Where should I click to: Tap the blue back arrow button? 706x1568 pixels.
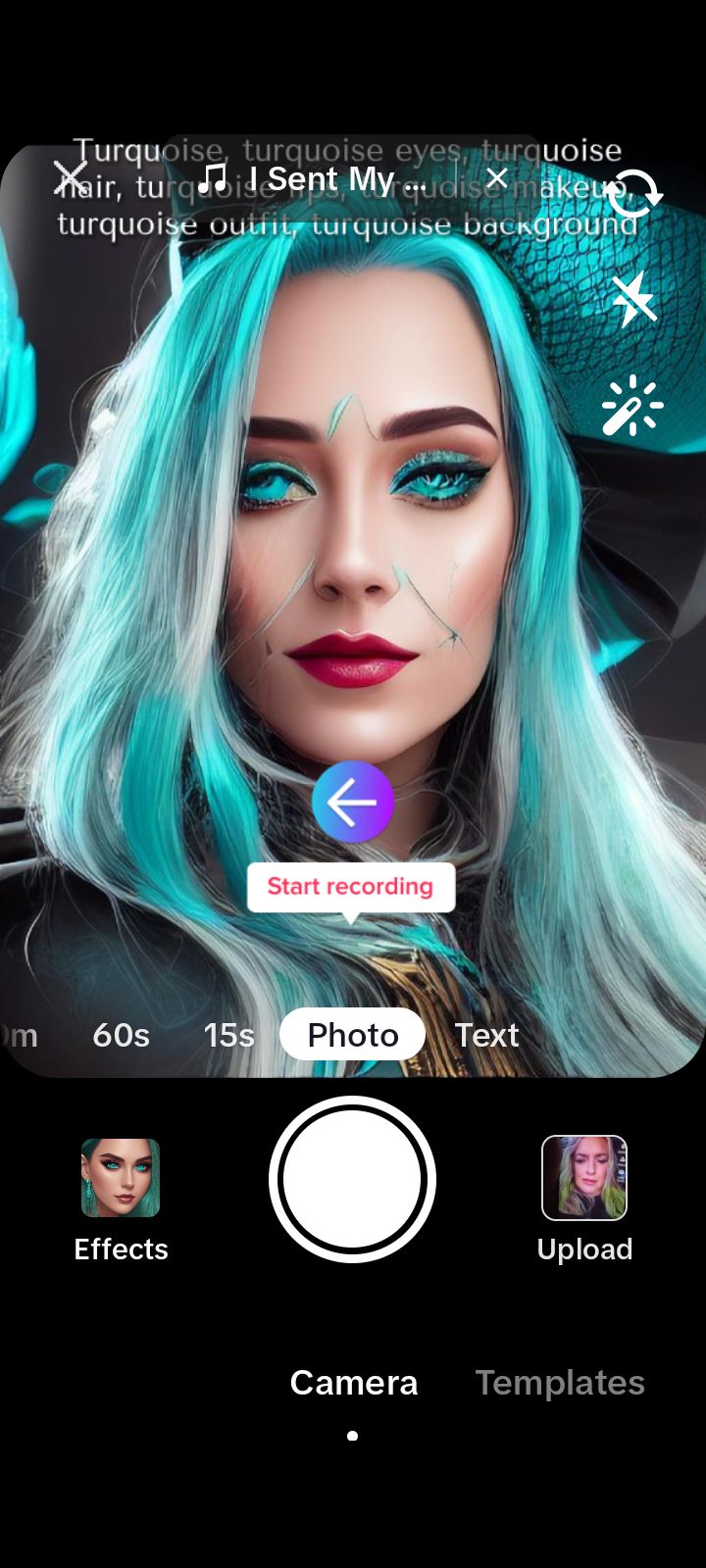click(x=353, y=802)
